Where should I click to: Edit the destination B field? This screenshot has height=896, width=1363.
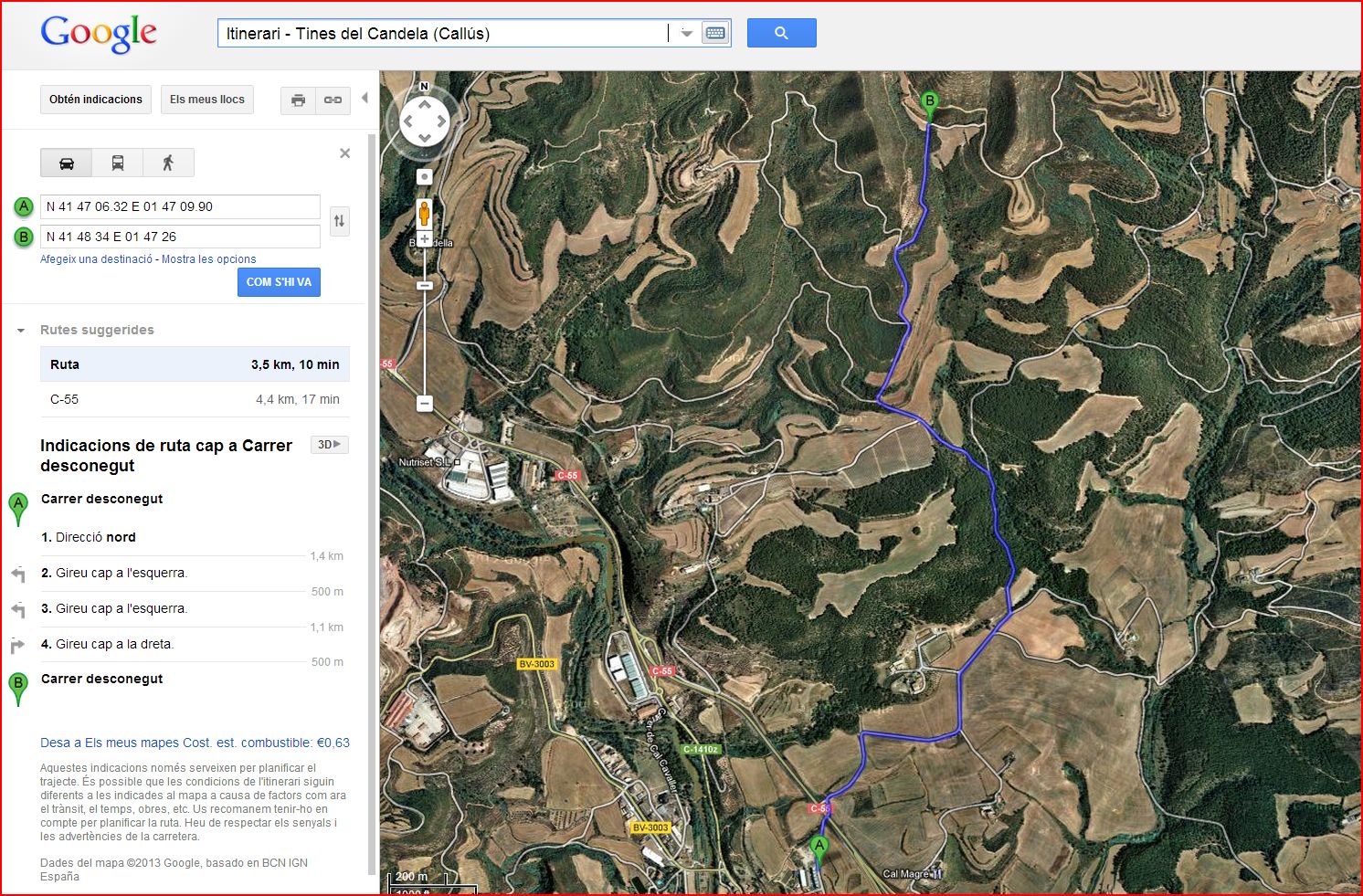click(x=180, y=237)
